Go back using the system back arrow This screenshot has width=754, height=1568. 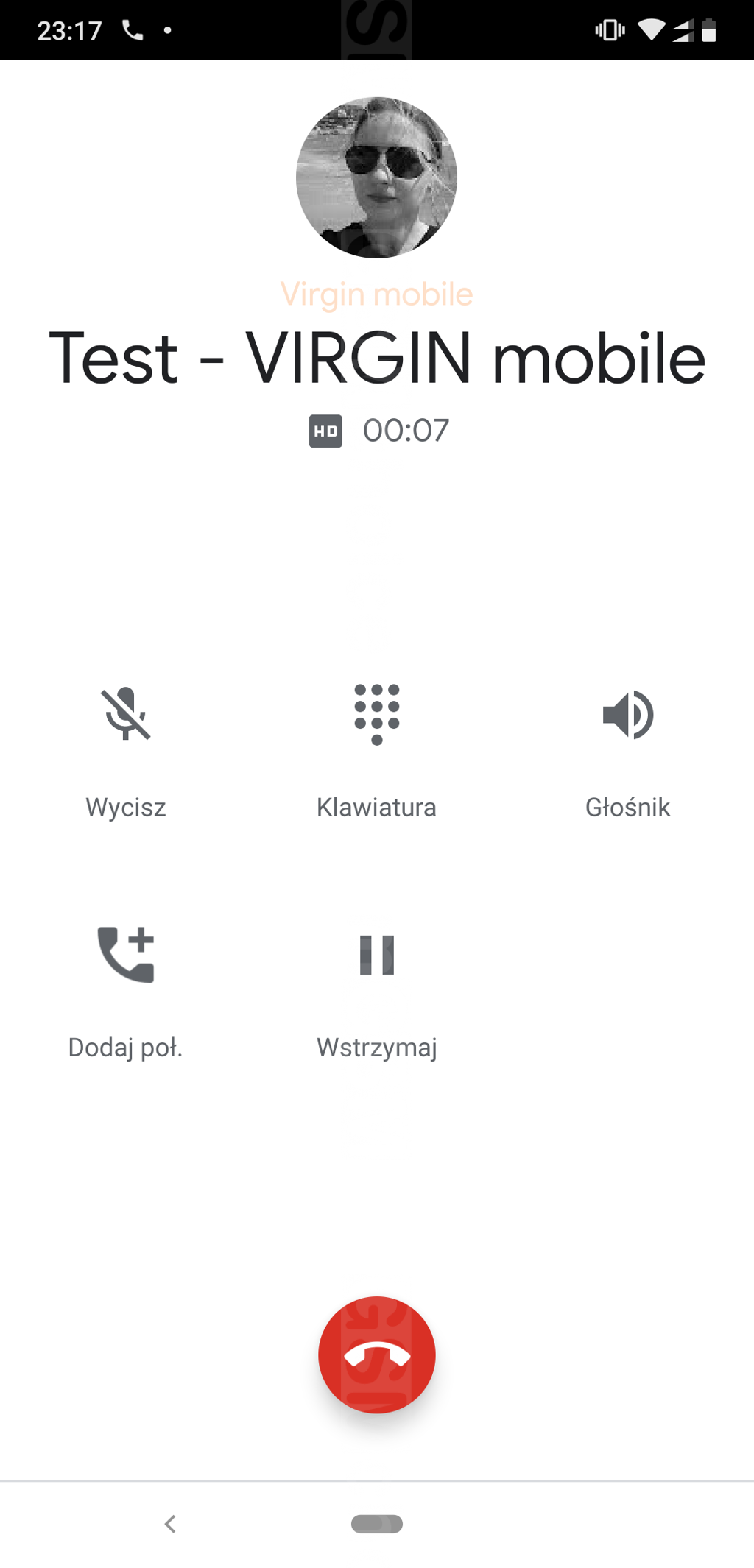[x=170, y=1524]
